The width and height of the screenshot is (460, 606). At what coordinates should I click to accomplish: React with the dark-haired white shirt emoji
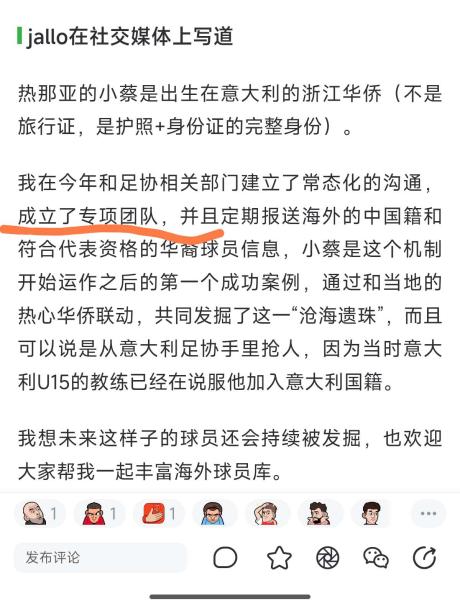(371, 514)
